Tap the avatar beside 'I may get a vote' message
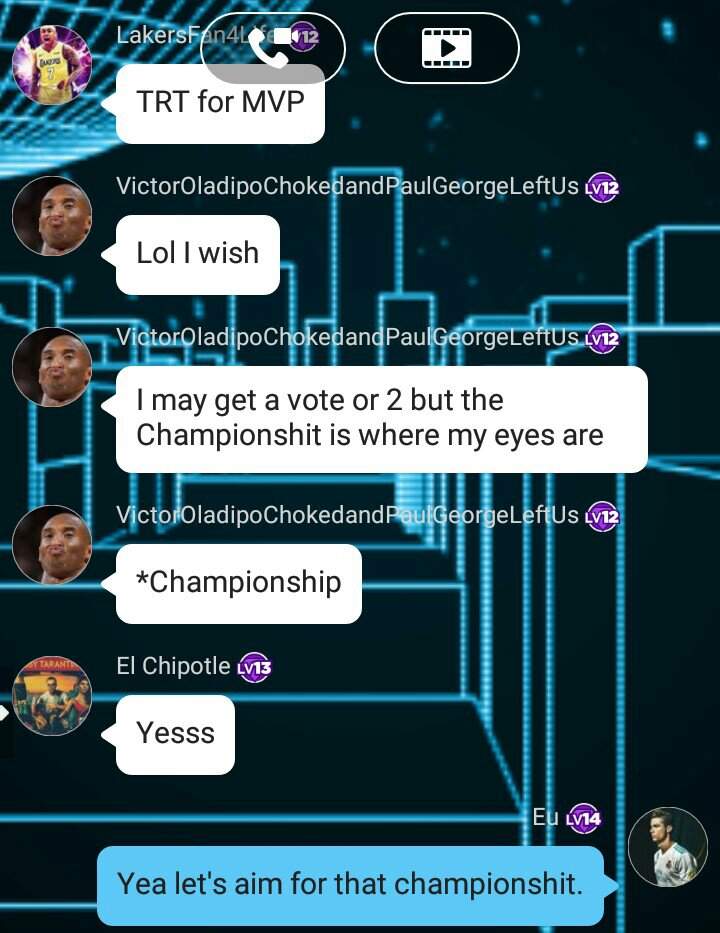Viewport: 720px width, 933px height. pyautogui.click(x=52, y=367)
